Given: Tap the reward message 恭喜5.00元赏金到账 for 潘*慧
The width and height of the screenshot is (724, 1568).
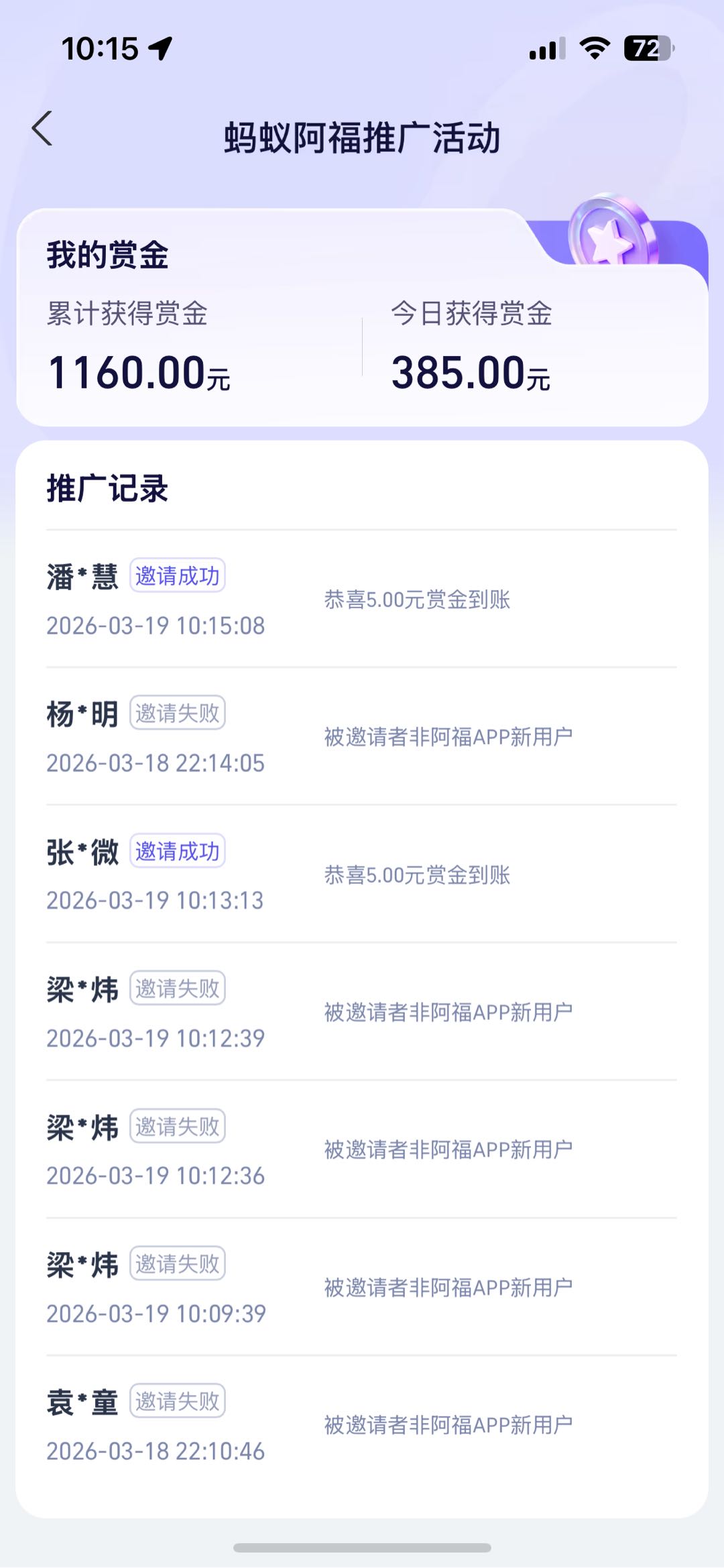Looking at the screenshot, I should 418,603.
